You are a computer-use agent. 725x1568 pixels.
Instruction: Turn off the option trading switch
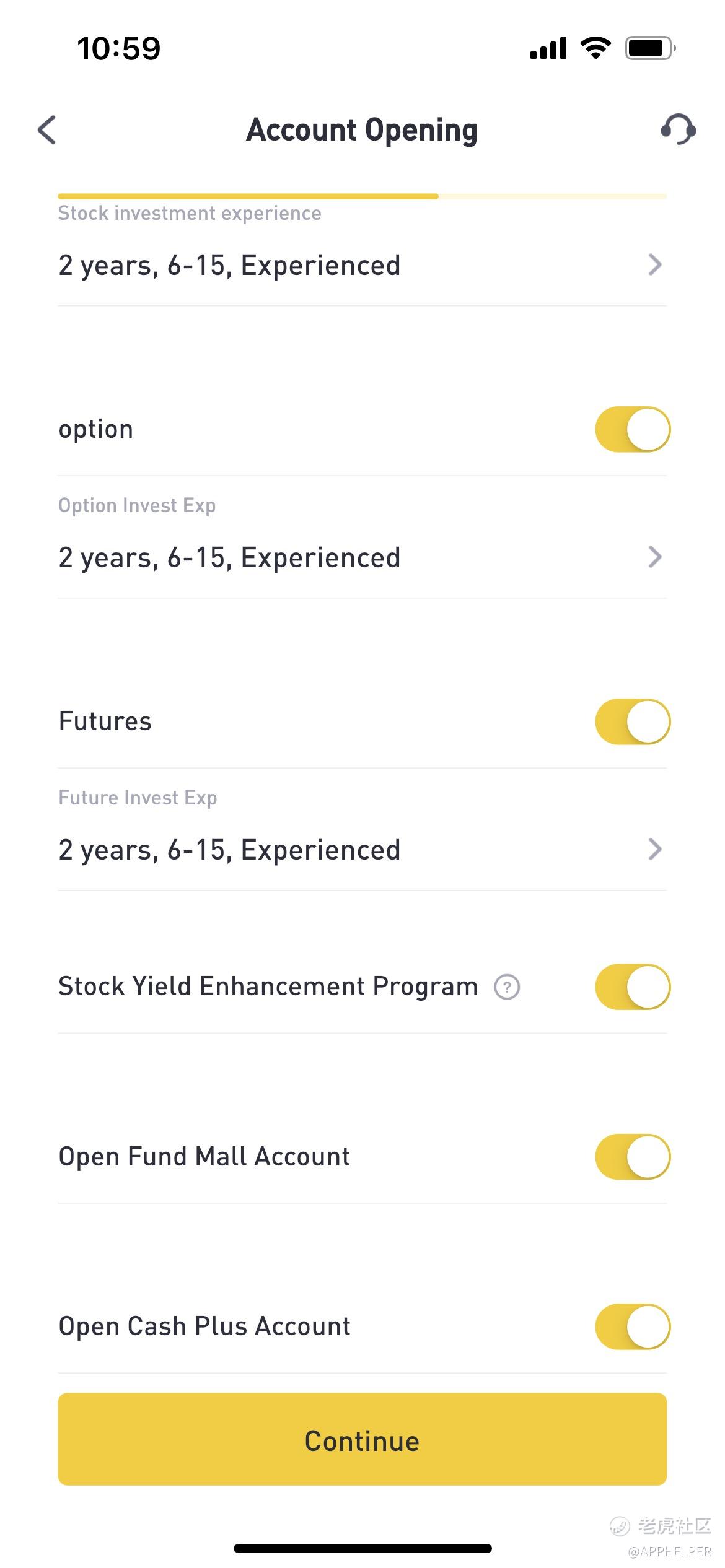click(632, 429)
